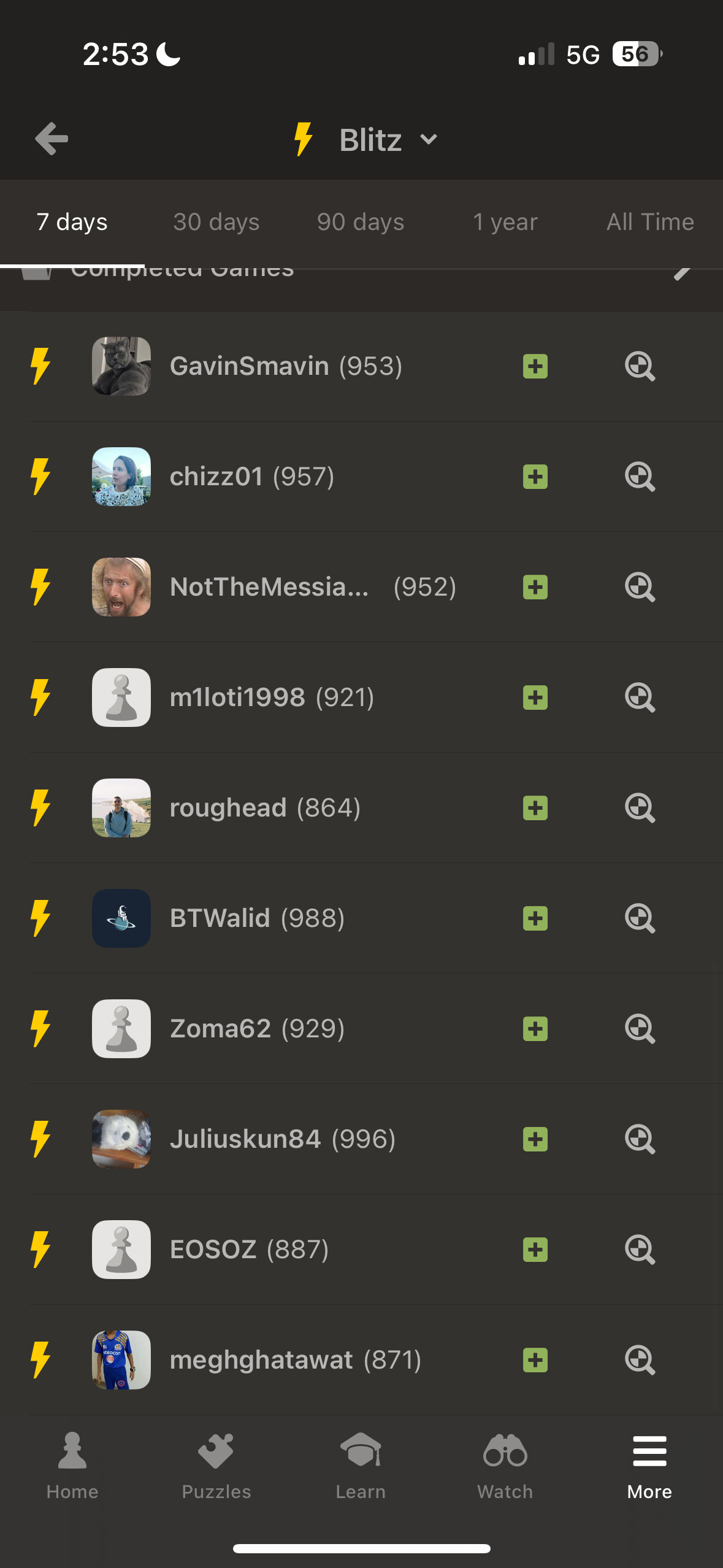Viewport: 723px width, 1568px height.
Task: Select the 90 days tab
Action: [361, 222]
